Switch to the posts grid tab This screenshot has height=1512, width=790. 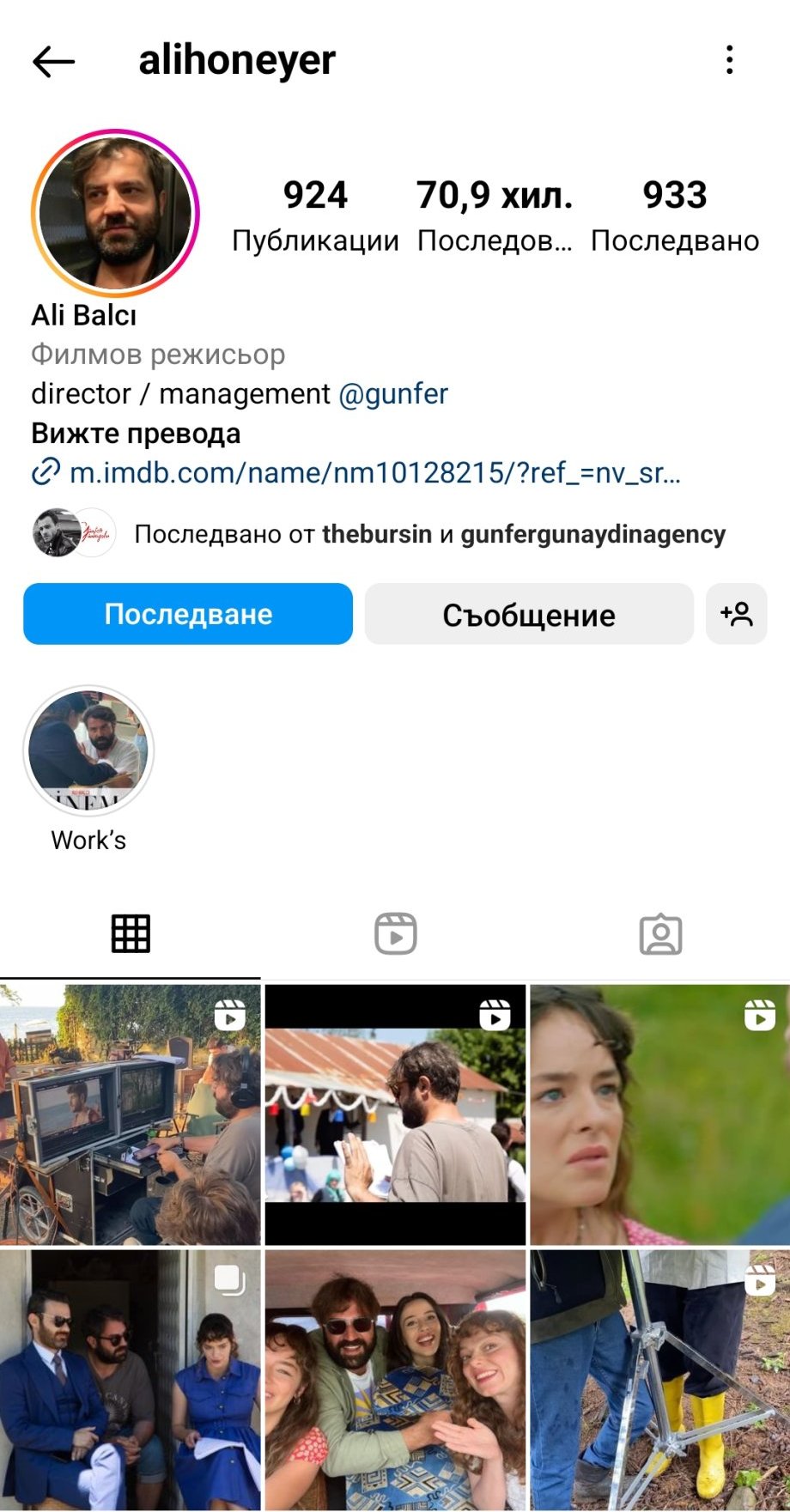(131, 933)
